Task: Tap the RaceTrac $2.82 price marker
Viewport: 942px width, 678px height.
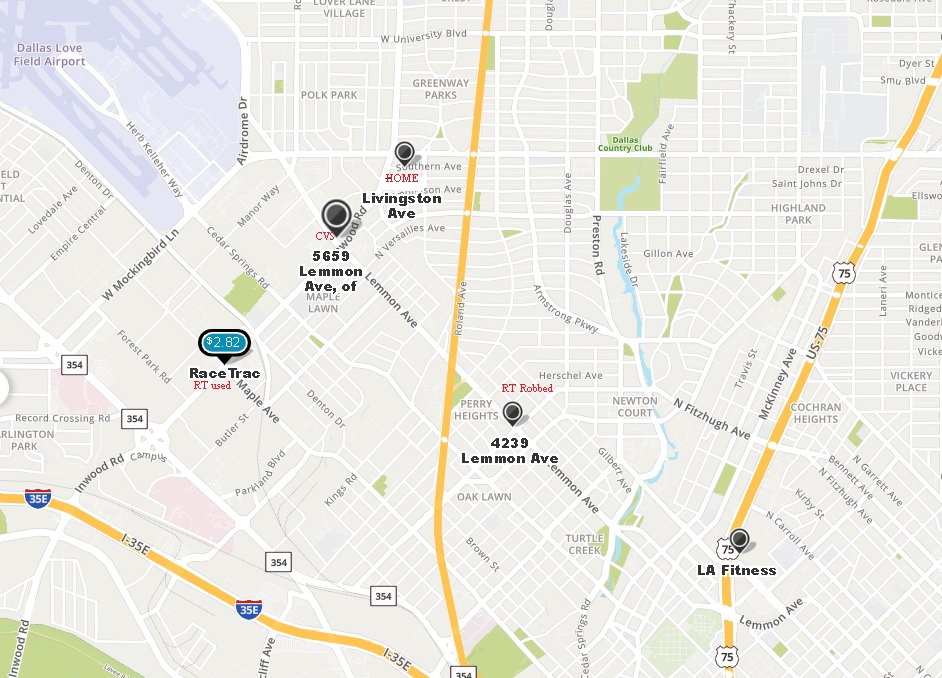Action: coord(224,343)
